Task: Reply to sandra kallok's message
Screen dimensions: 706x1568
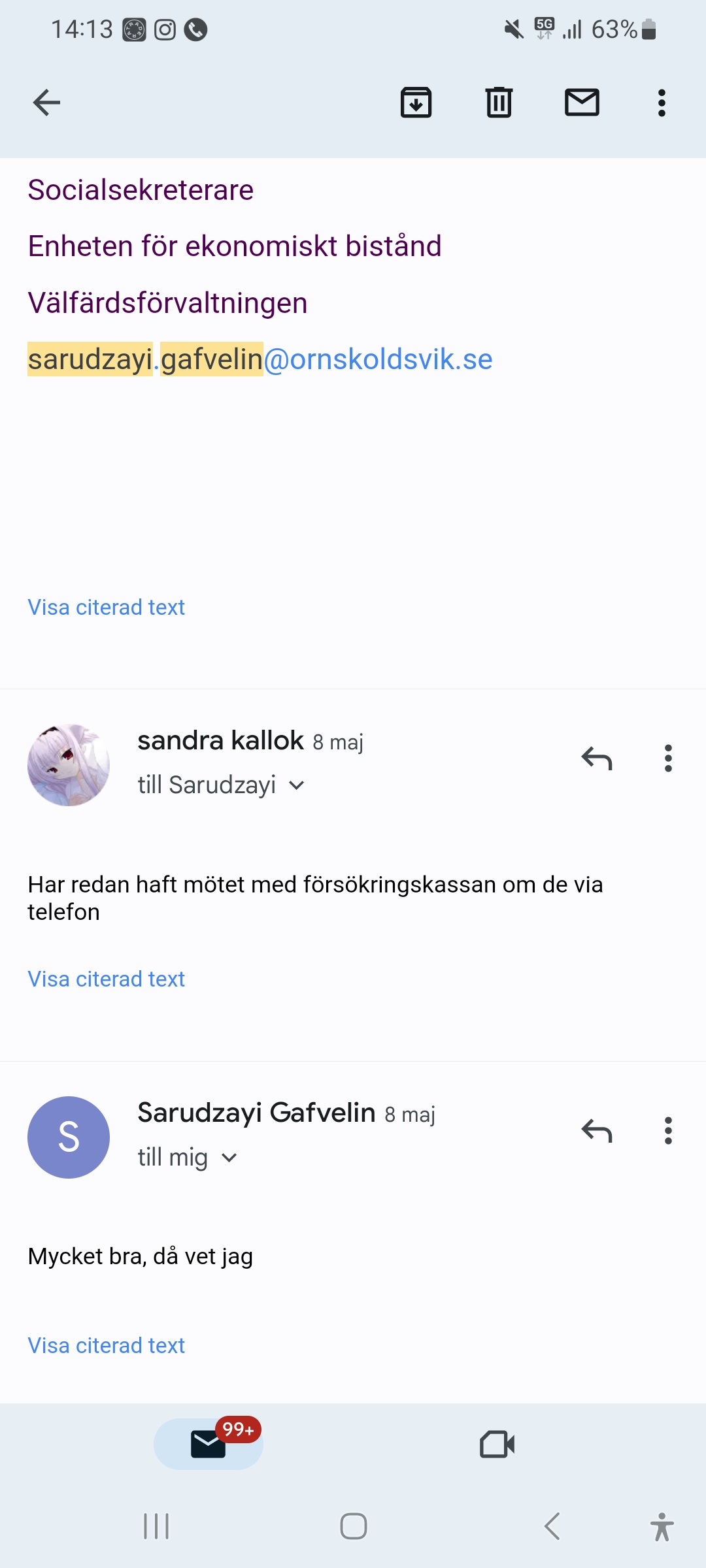Action: tap(596, 759)
